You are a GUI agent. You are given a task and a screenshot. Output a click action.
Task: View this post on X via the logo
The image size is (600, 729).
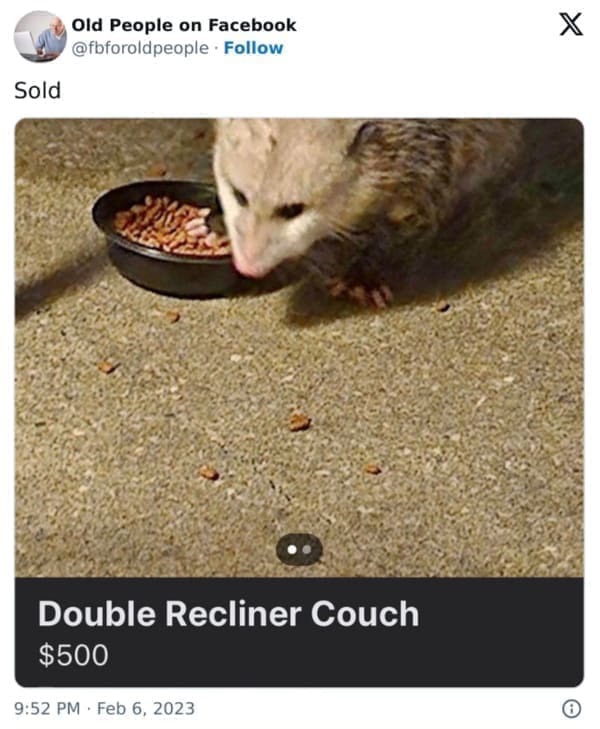click(x=570, y=25)
